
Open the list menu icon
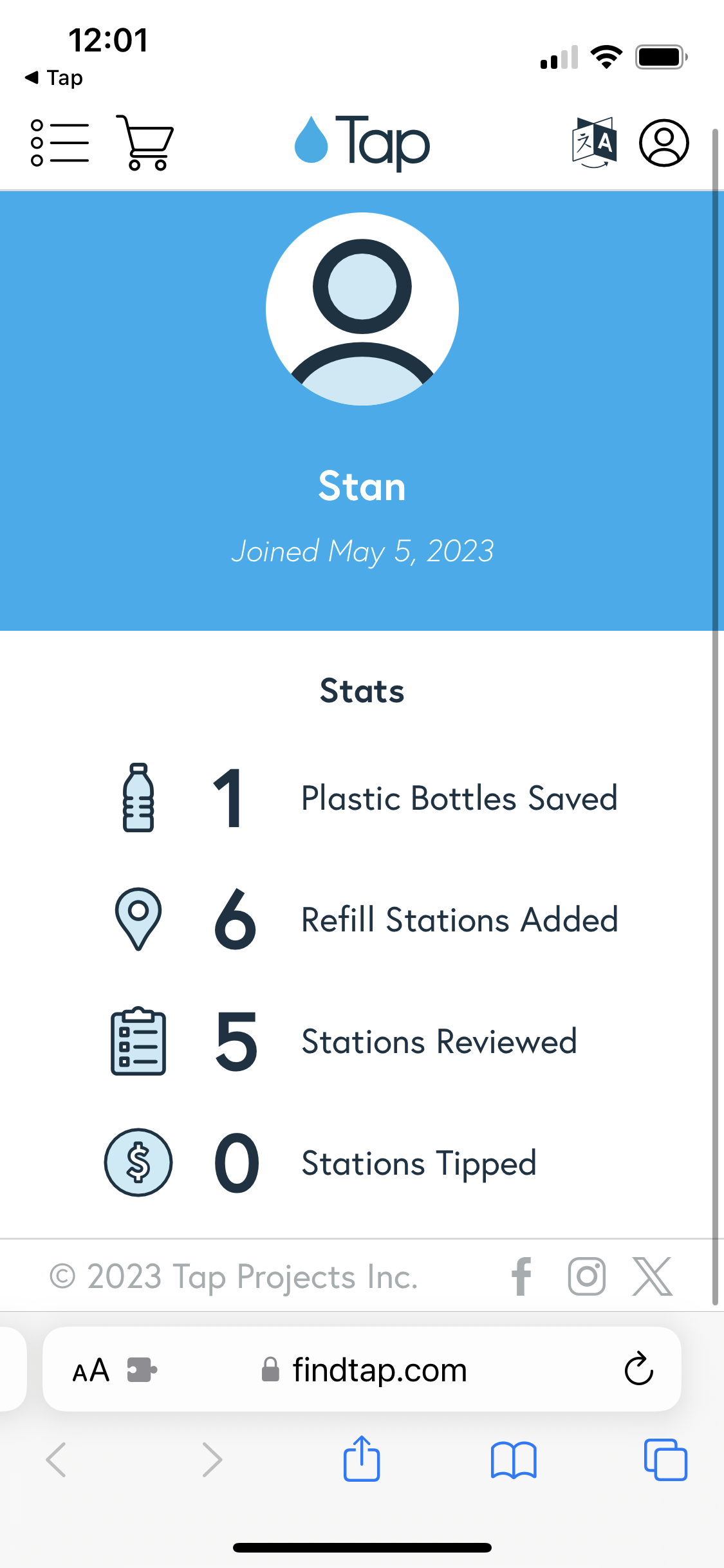coord(59,143)
